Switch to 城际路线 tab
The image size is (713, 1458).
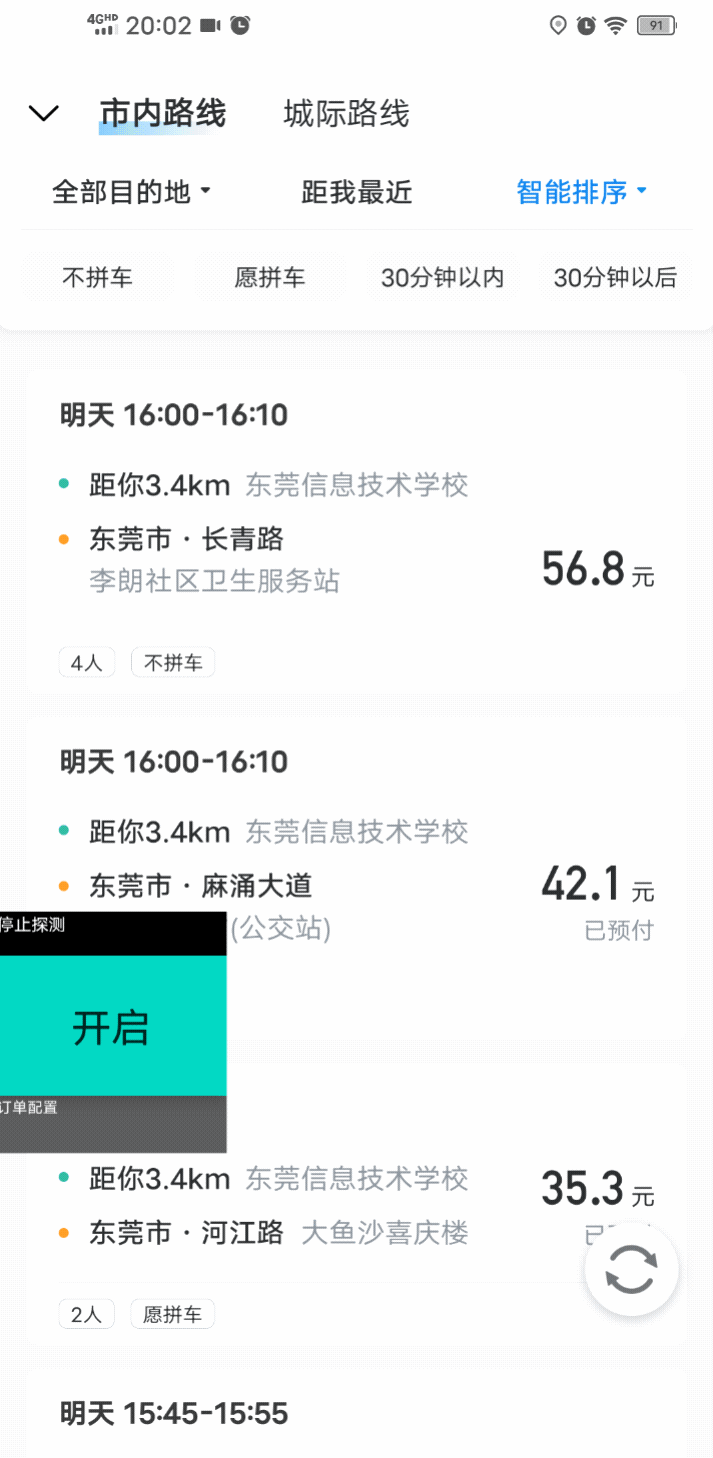coord(346,114)
